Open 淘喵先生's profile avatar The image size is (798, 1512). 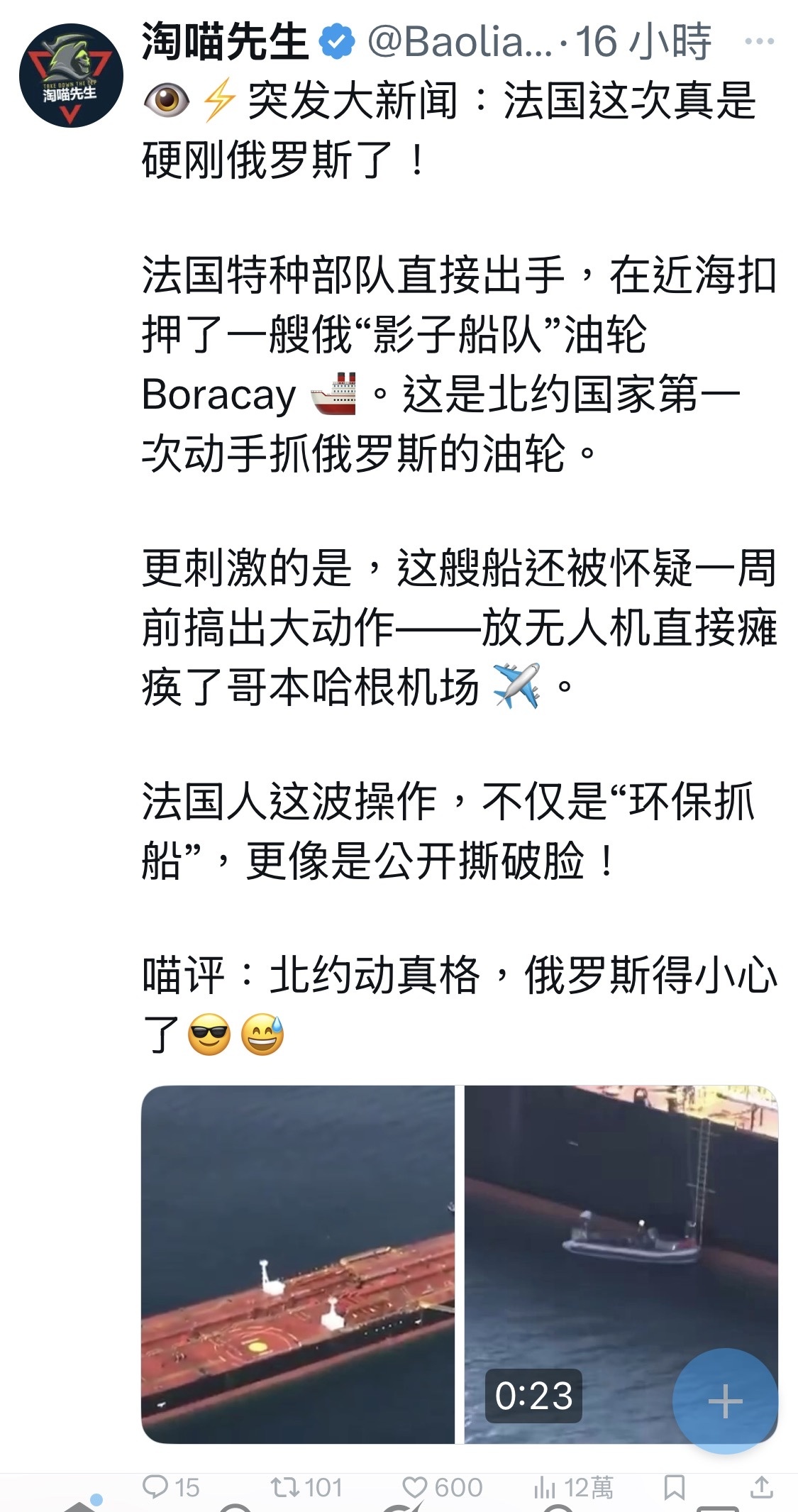pyautogui.click(x=71, y=76)
